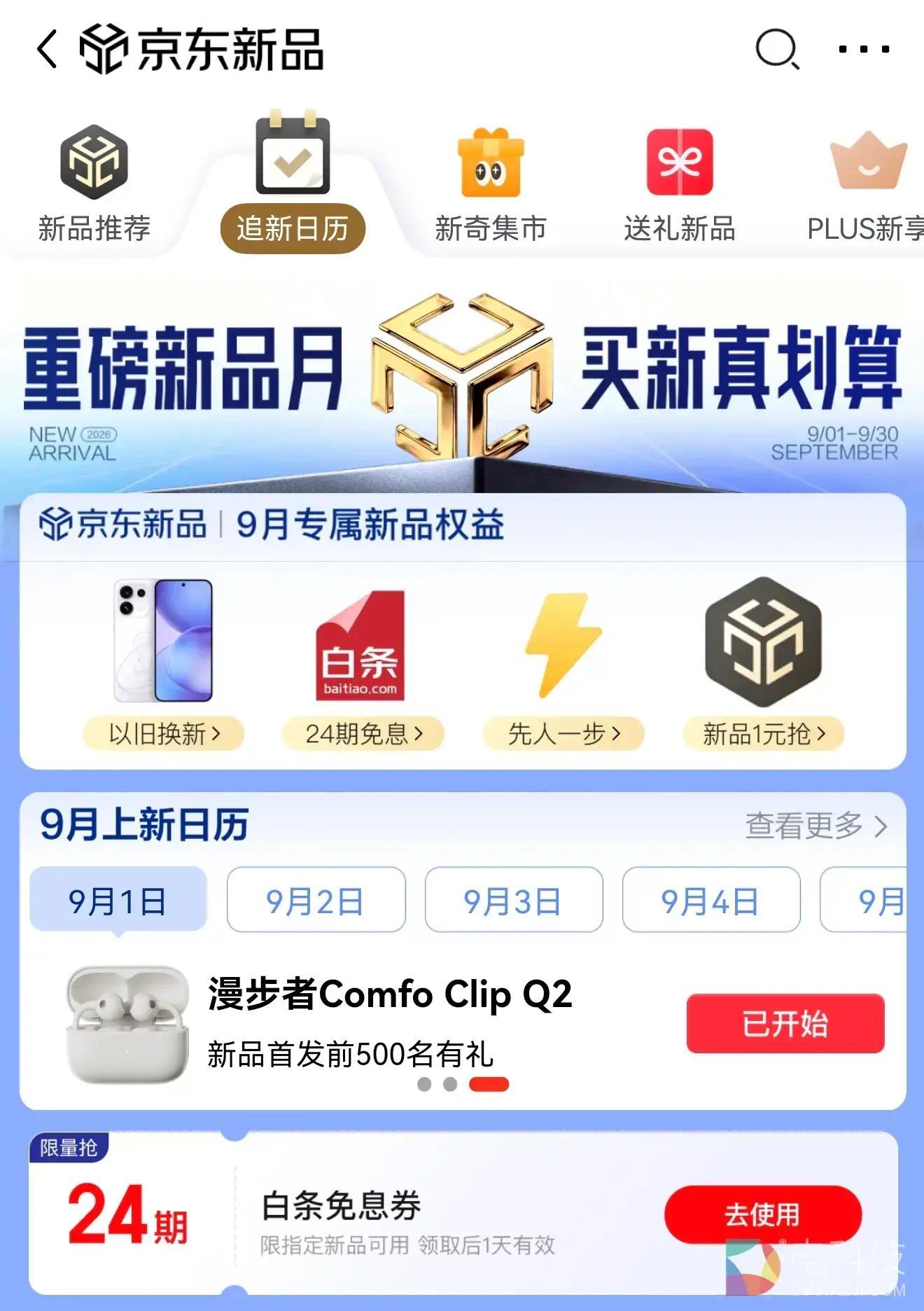
Task: Open the search icon
Action: tap(777, 49)
